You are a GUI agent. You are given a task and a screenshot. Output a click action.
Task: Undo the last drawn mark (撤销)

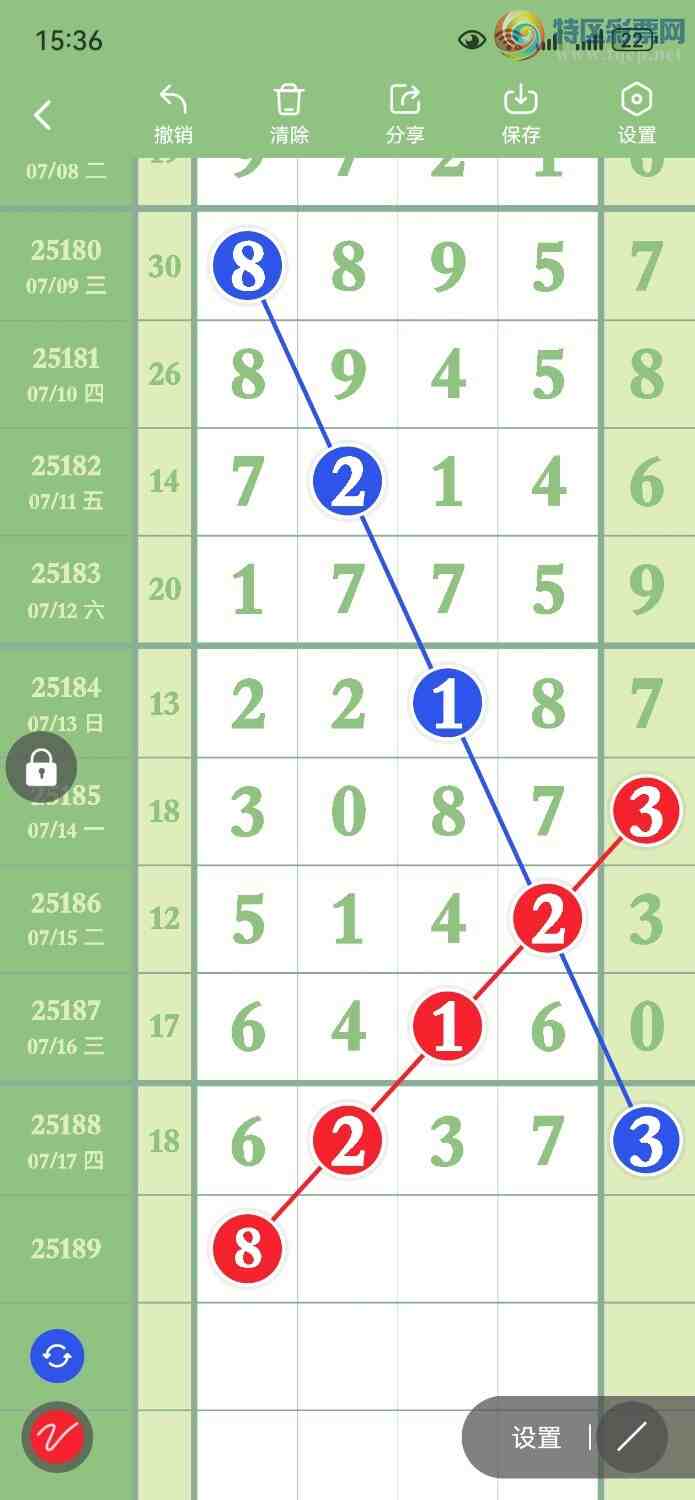(x=173, y=115)
